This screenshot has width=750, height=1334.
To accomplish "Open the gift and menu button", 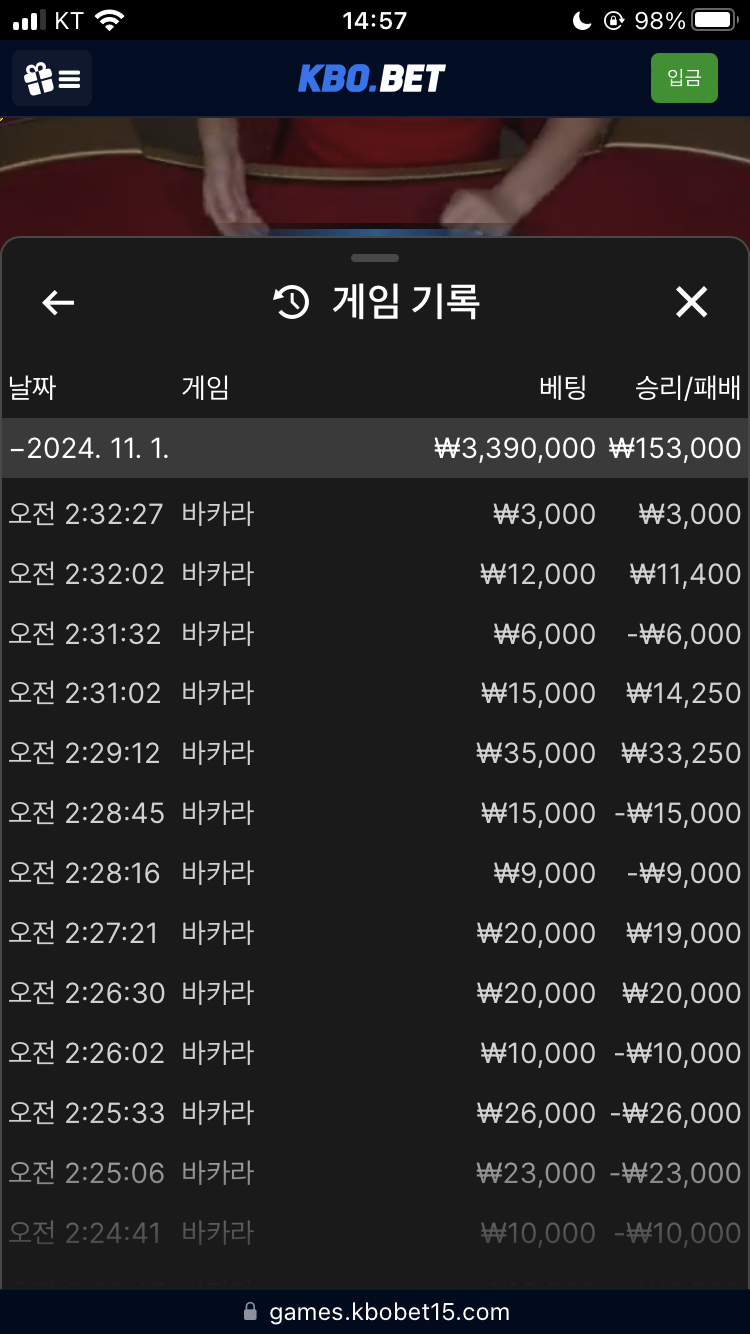I will point(52,78).
